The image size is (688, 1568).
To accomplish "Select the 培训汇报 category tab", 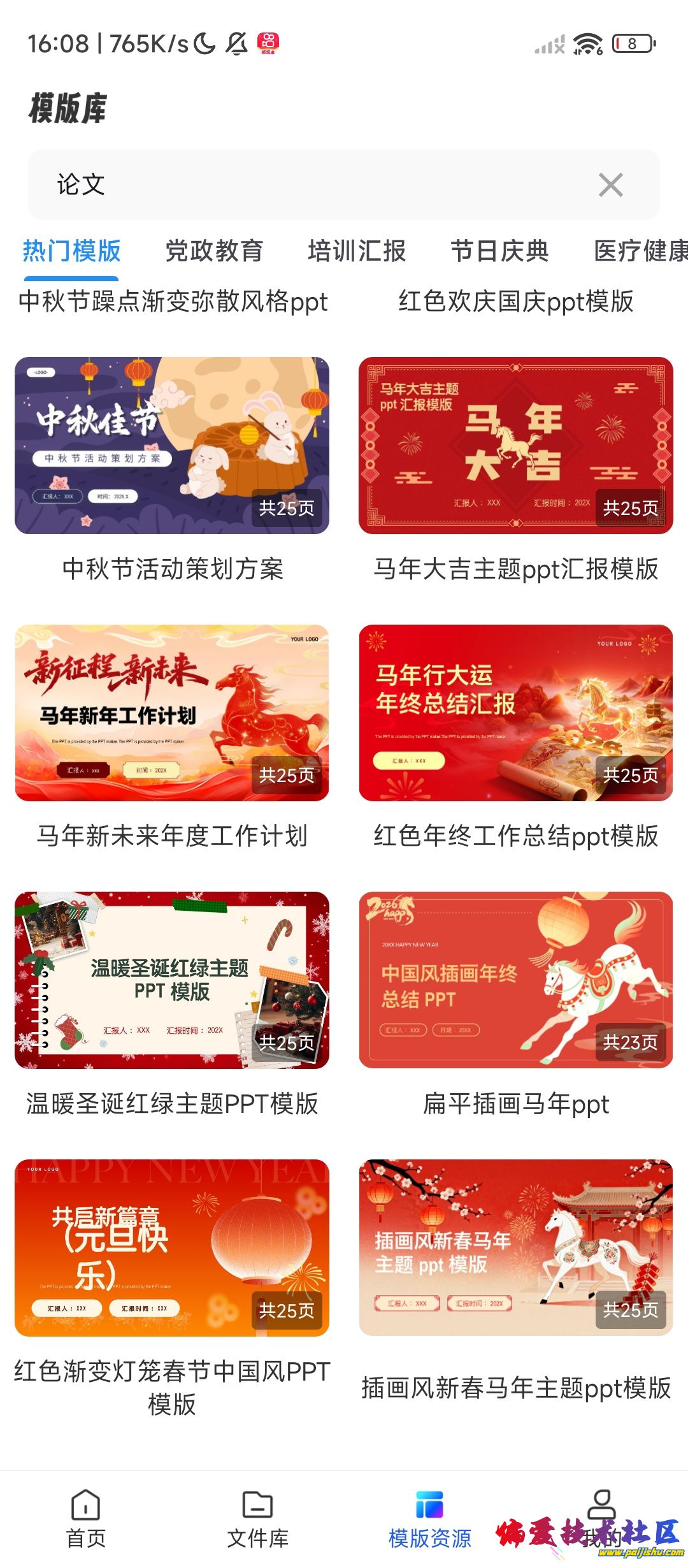I will pos(357,251).
